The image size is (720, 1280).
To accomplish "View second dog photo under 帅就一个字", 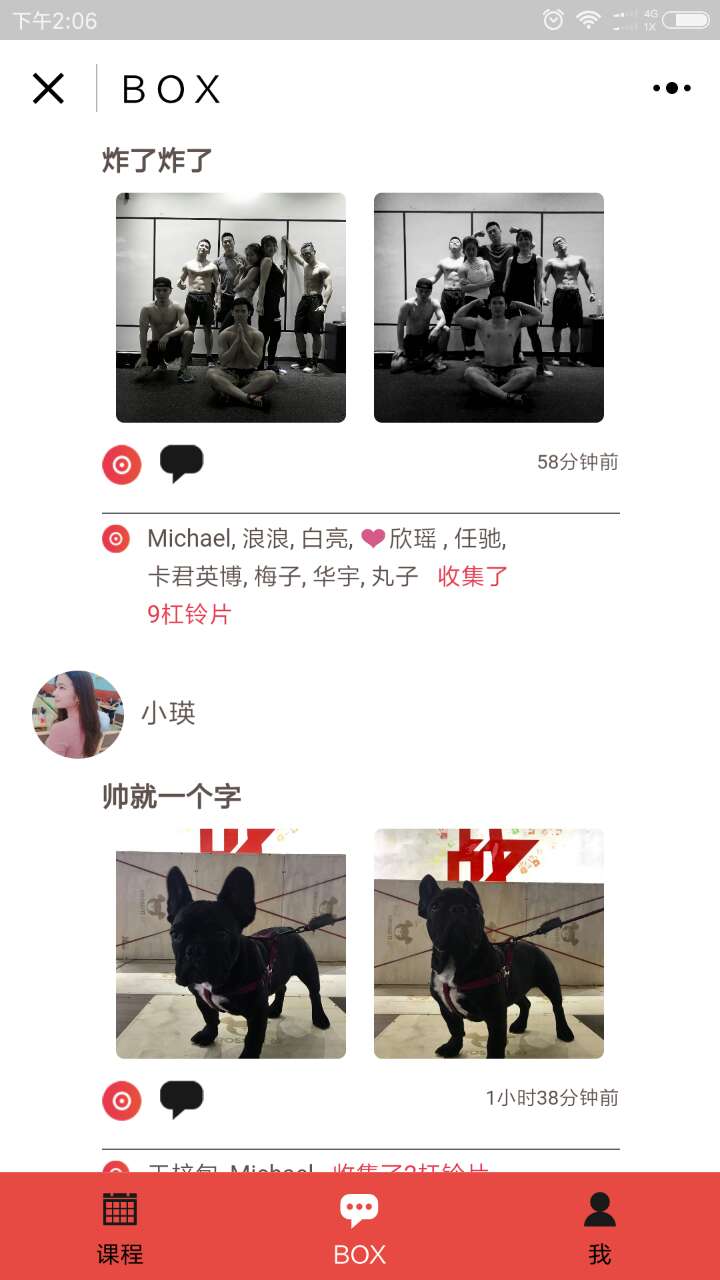I will 489,943.
